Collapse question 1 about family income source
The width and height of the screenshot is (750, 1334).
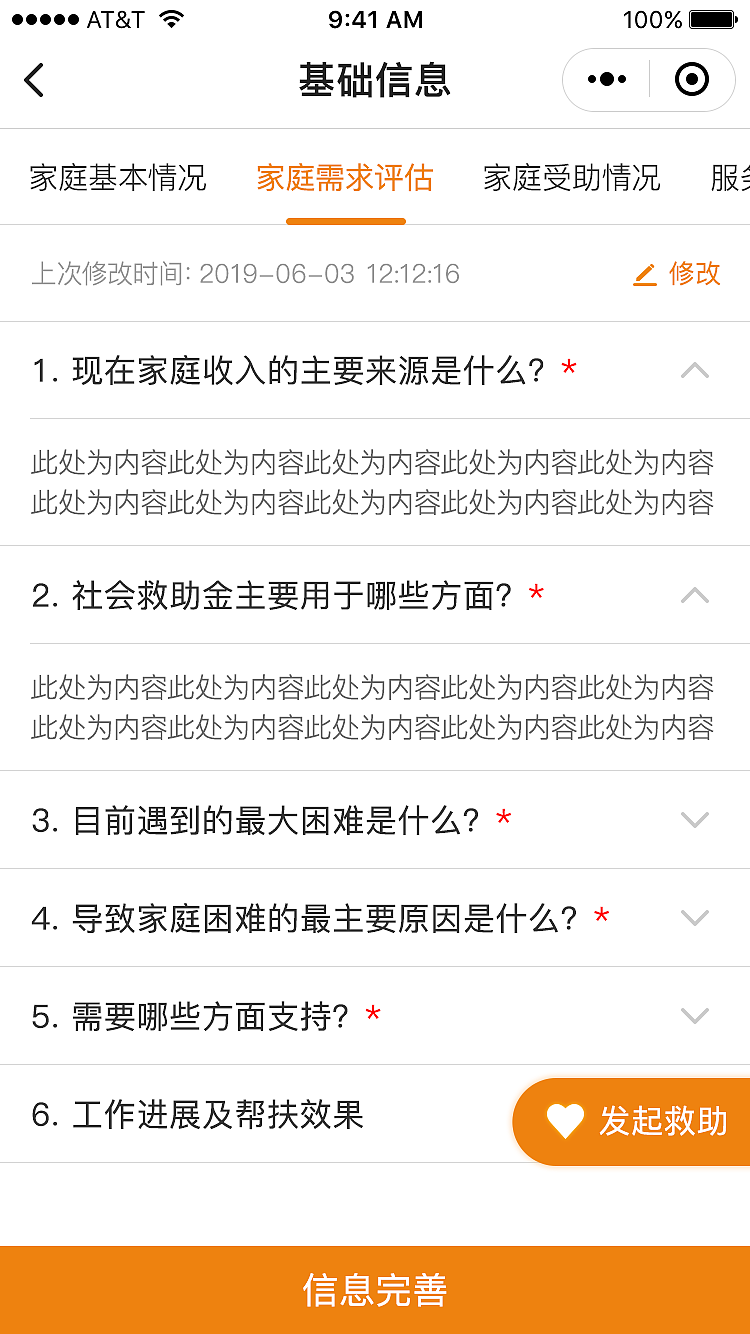694,370
